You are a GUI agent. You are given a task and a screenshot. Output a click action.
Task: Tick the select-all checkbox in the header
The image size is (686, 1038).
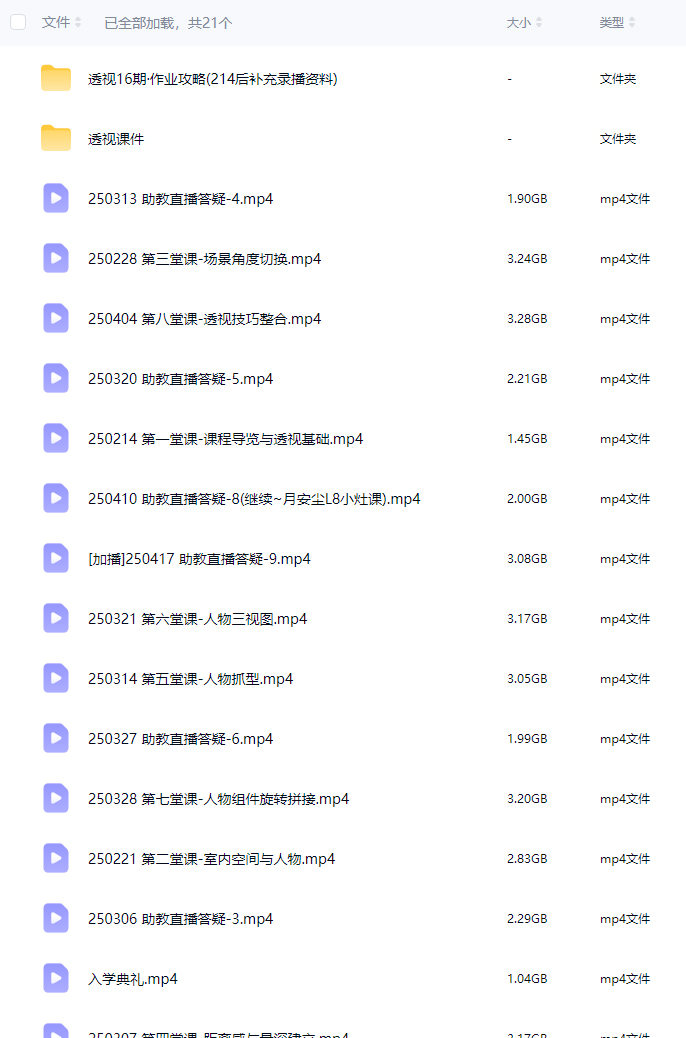coord(18,22)
